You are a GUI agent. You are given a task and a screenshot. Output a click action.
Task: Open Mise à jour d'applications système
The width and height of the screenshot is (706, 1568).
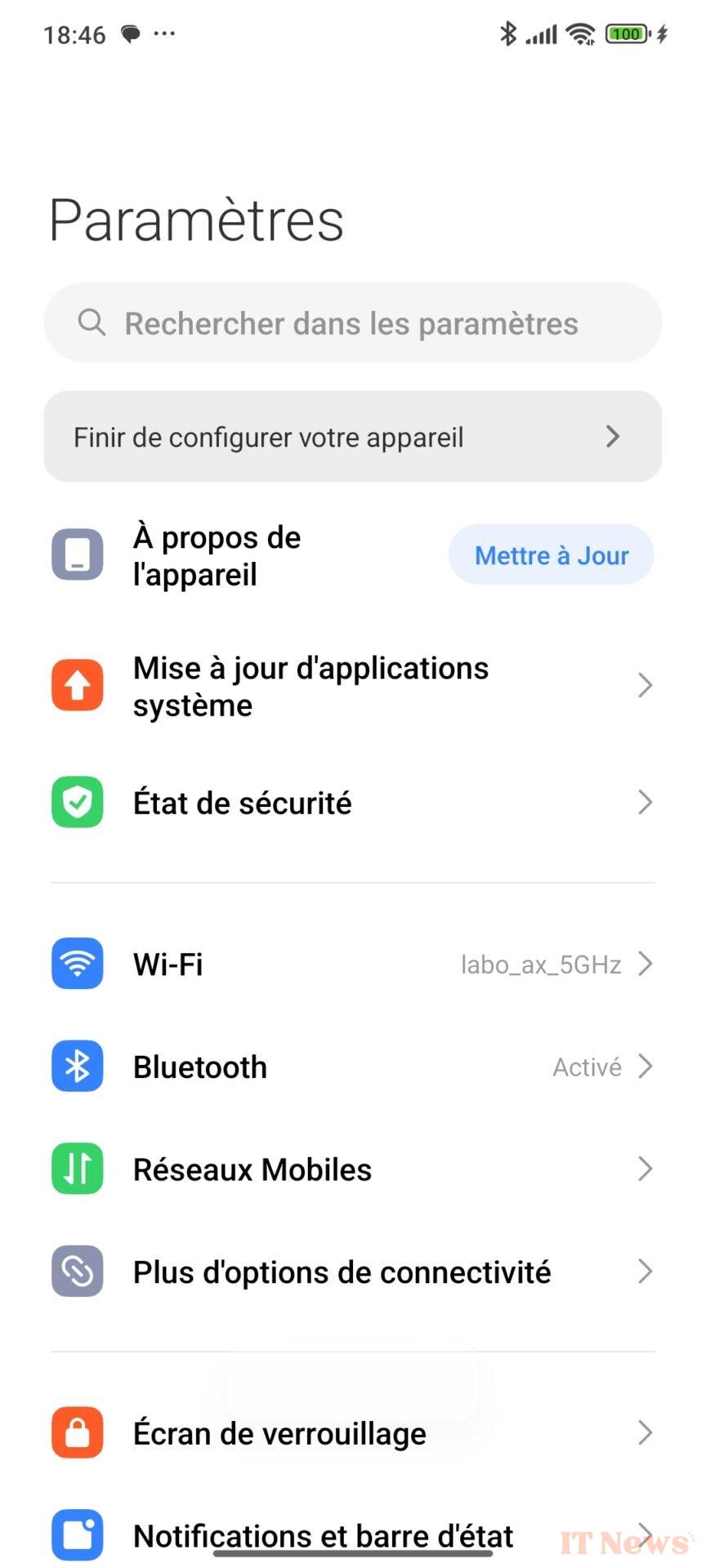tap(352, 686)
